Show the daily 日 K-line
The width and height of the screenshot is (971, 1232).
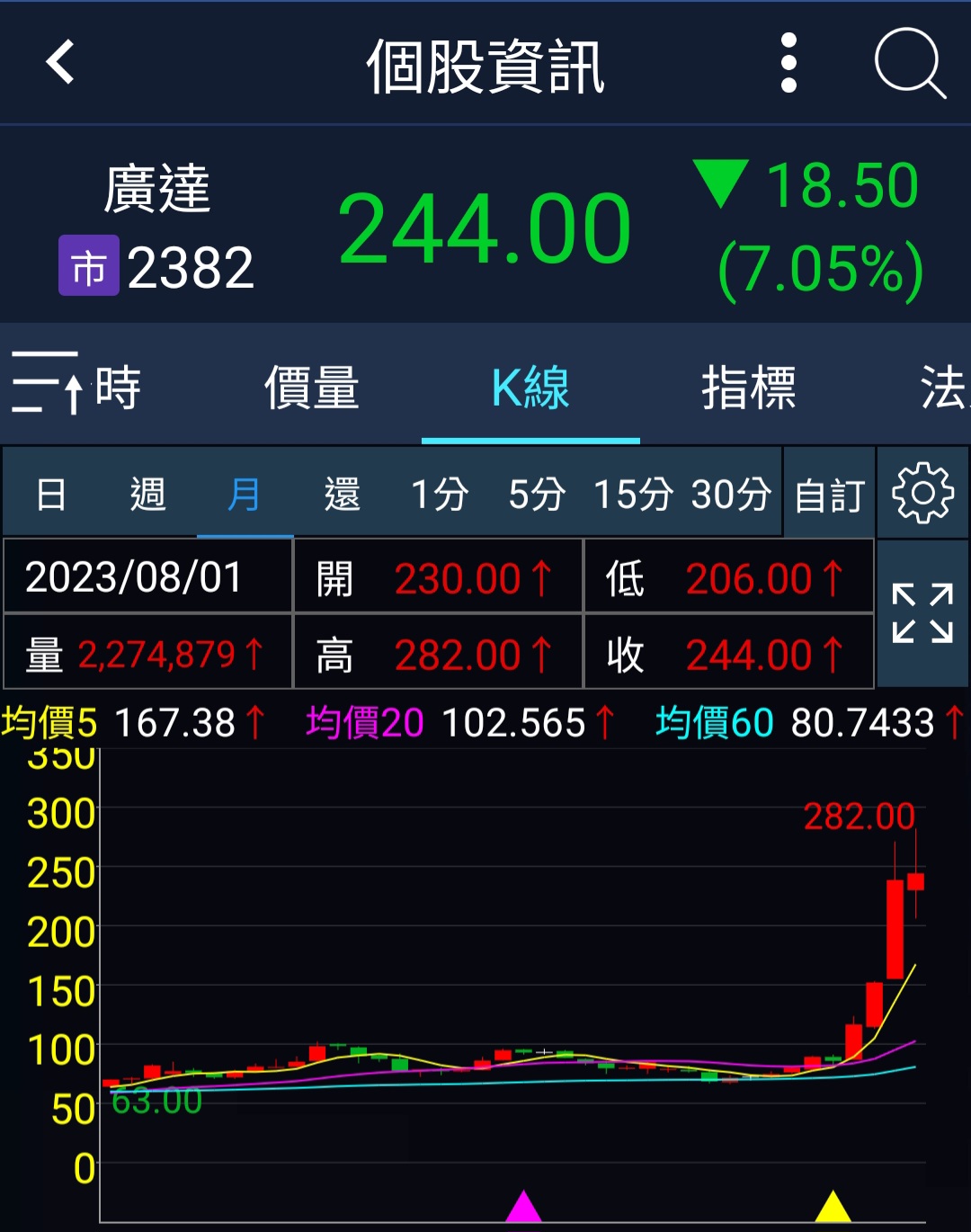click(x=51, y=495)
